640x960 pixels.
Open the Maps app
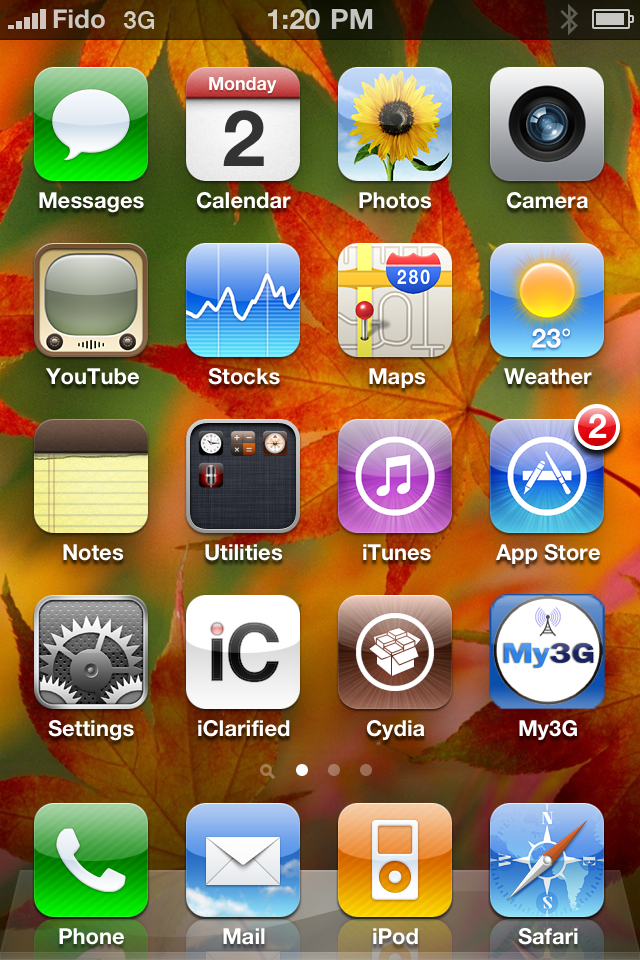point(395,300)
